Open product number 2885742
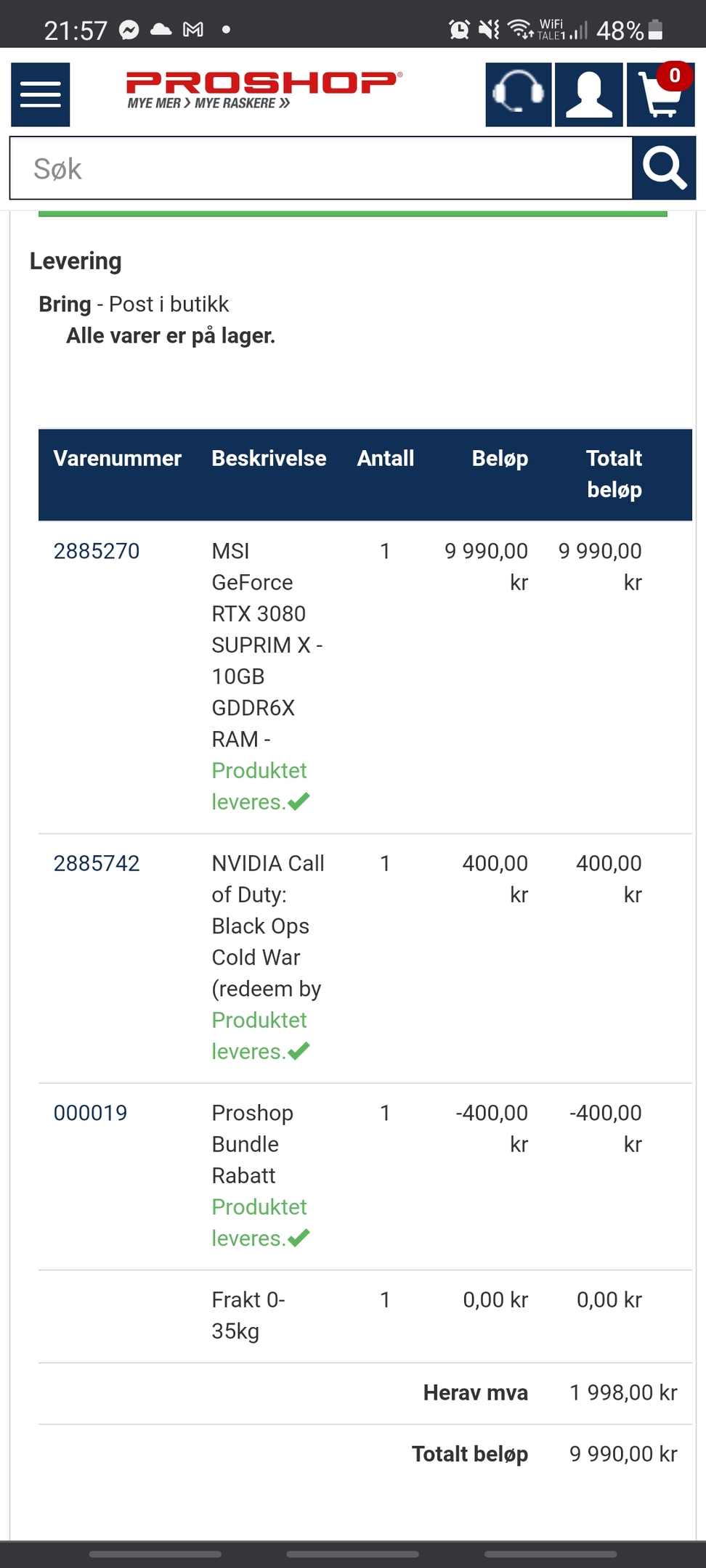This screenshot has height=1568, width=706. point(97,863)
